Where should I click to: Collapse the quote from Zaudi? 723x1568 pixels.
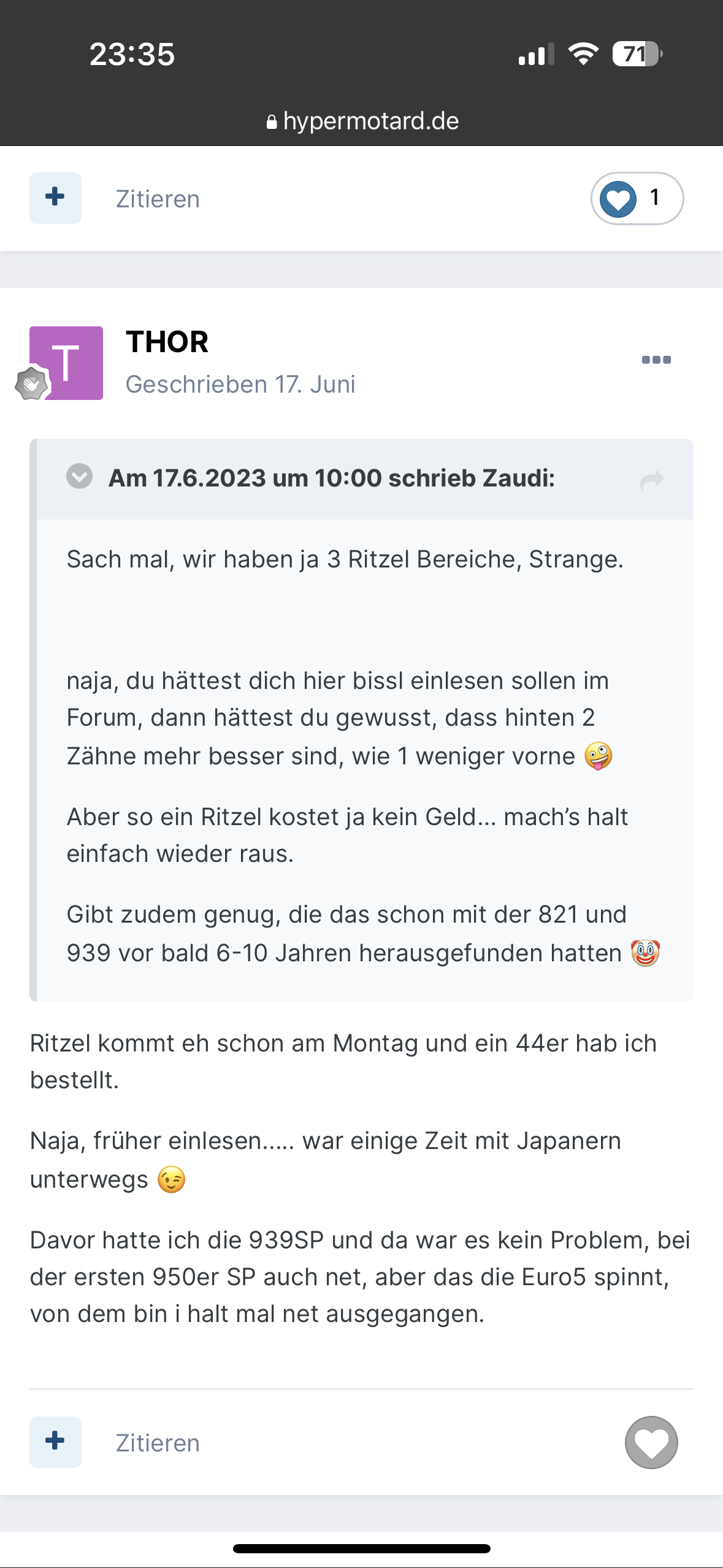(80, 477)
